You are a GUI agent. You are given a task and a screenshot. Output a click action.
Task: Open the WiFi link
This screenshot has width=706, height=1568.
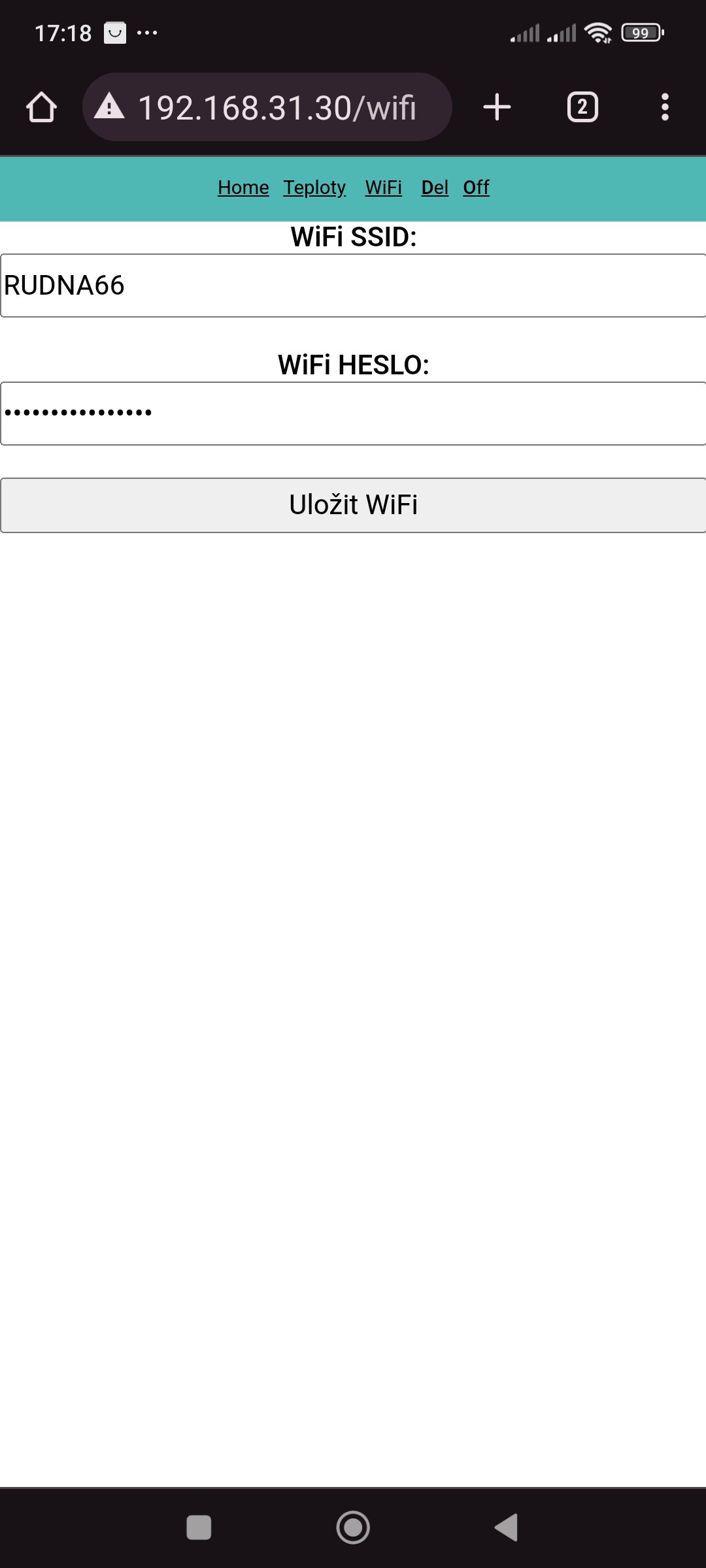tap(384, 188)
